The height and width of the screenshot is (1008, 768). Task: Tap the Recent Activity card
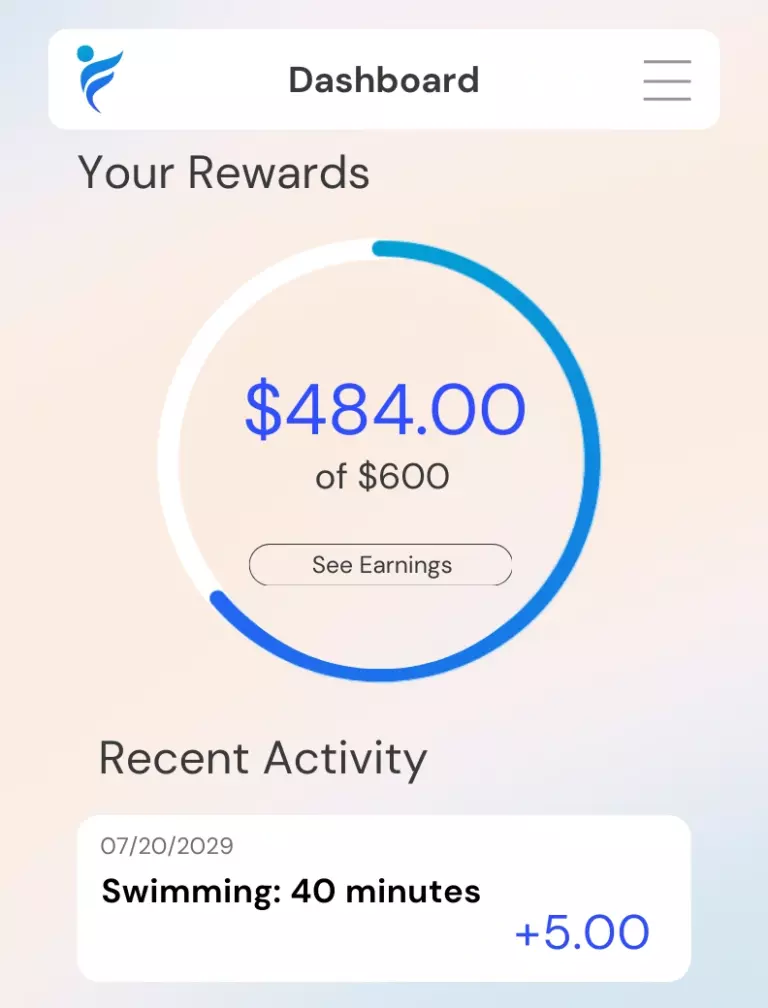pyautogui.click(x=383, y=895)
